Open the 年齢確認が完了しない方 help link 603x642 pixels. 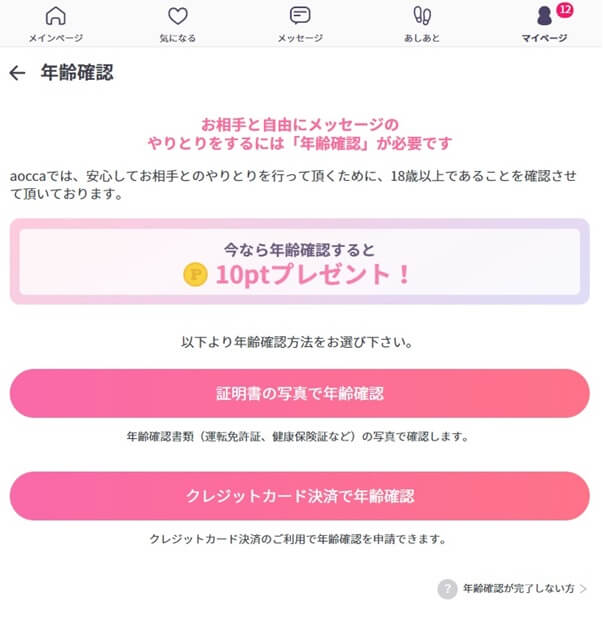point(513,589)
